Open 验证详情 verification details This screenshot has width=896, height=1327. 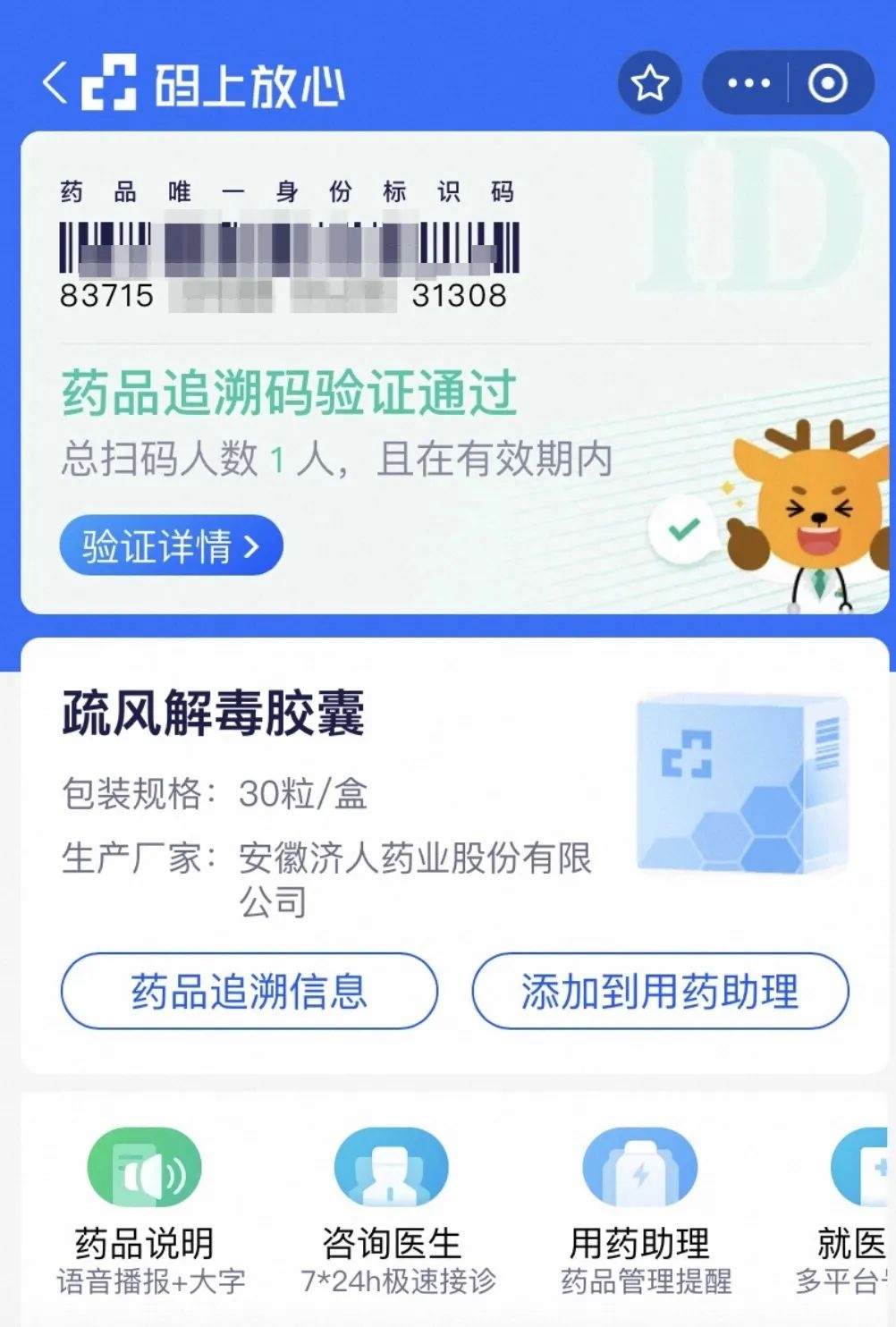pyautogui.click(x=171, y=545)
